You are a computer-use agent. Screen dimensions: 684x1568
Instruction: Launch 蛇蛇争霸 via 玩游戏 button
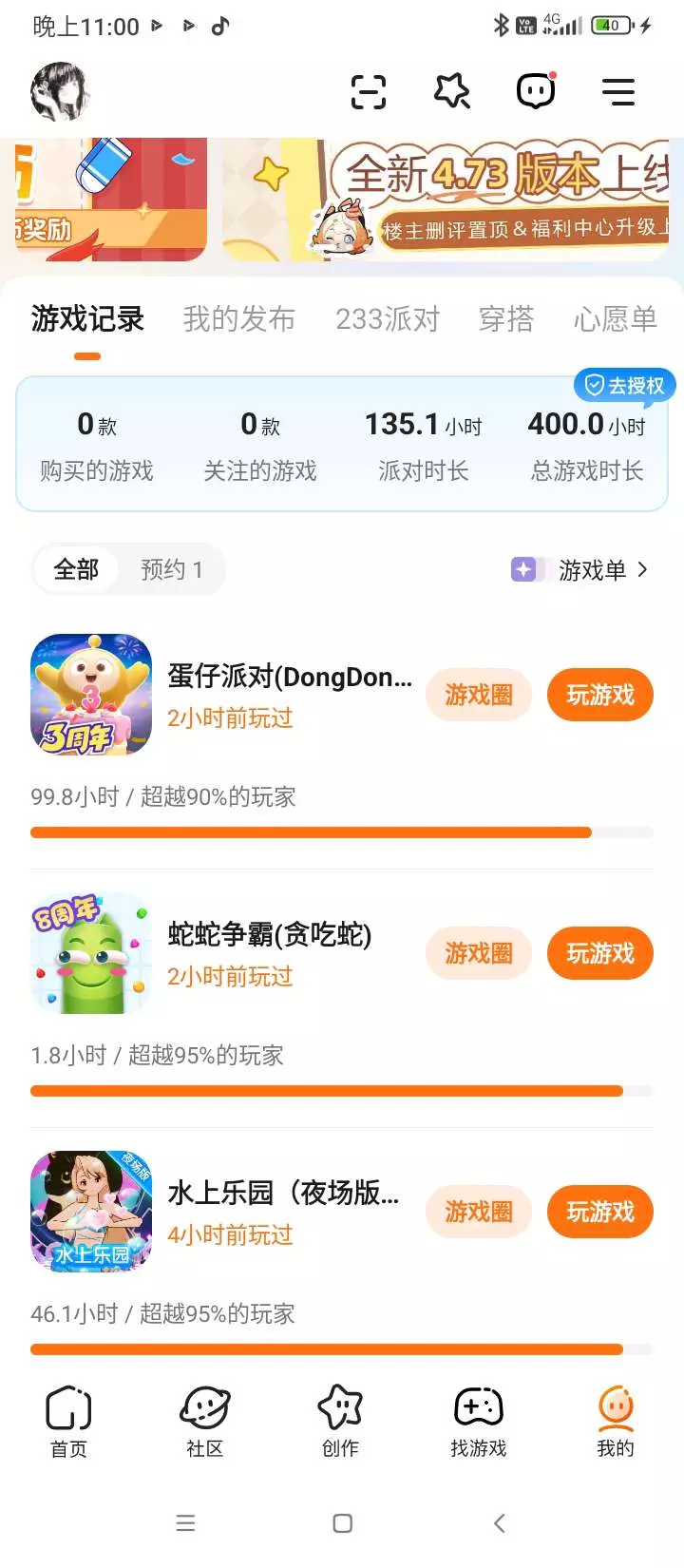pos(599,953)
